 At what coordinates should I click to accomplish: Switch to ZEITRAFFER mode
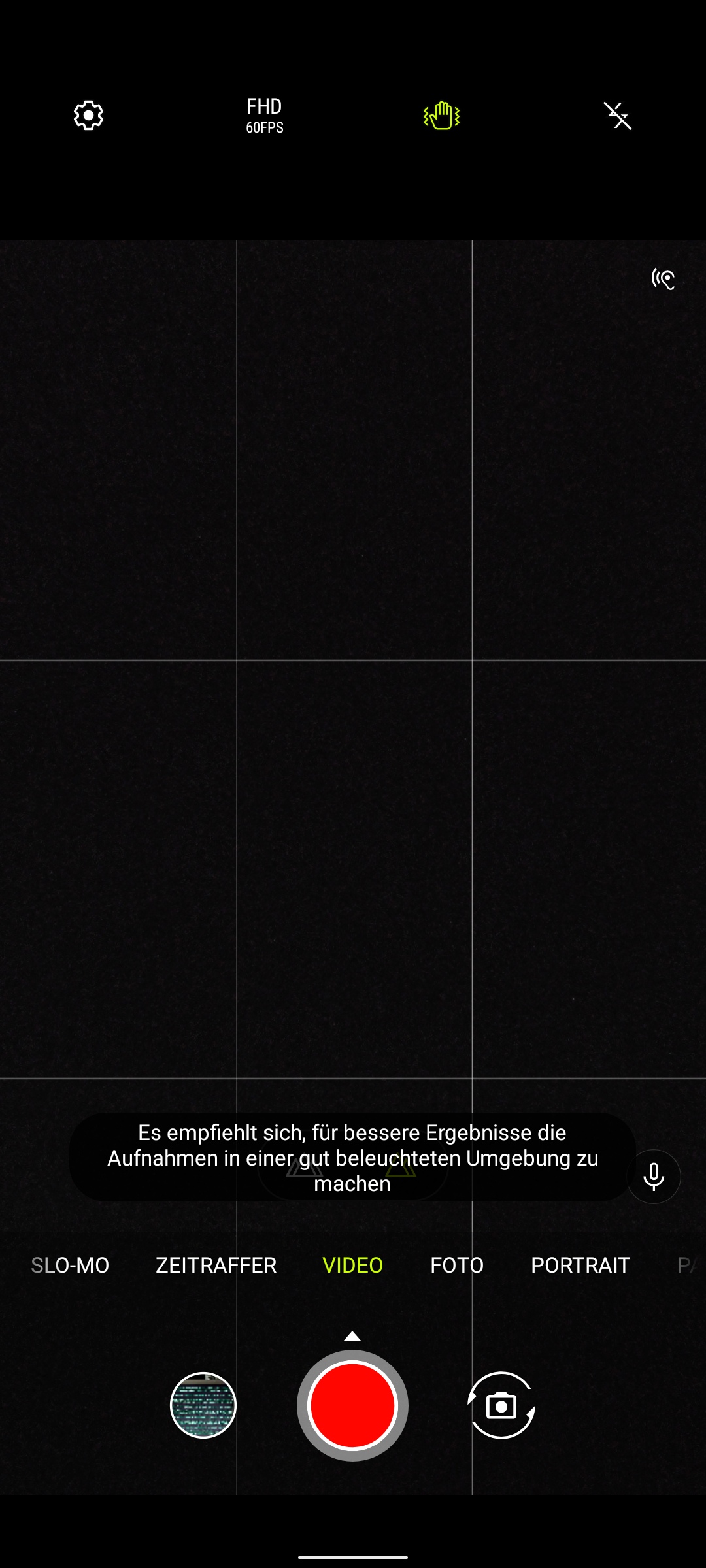coord(216,1266)
